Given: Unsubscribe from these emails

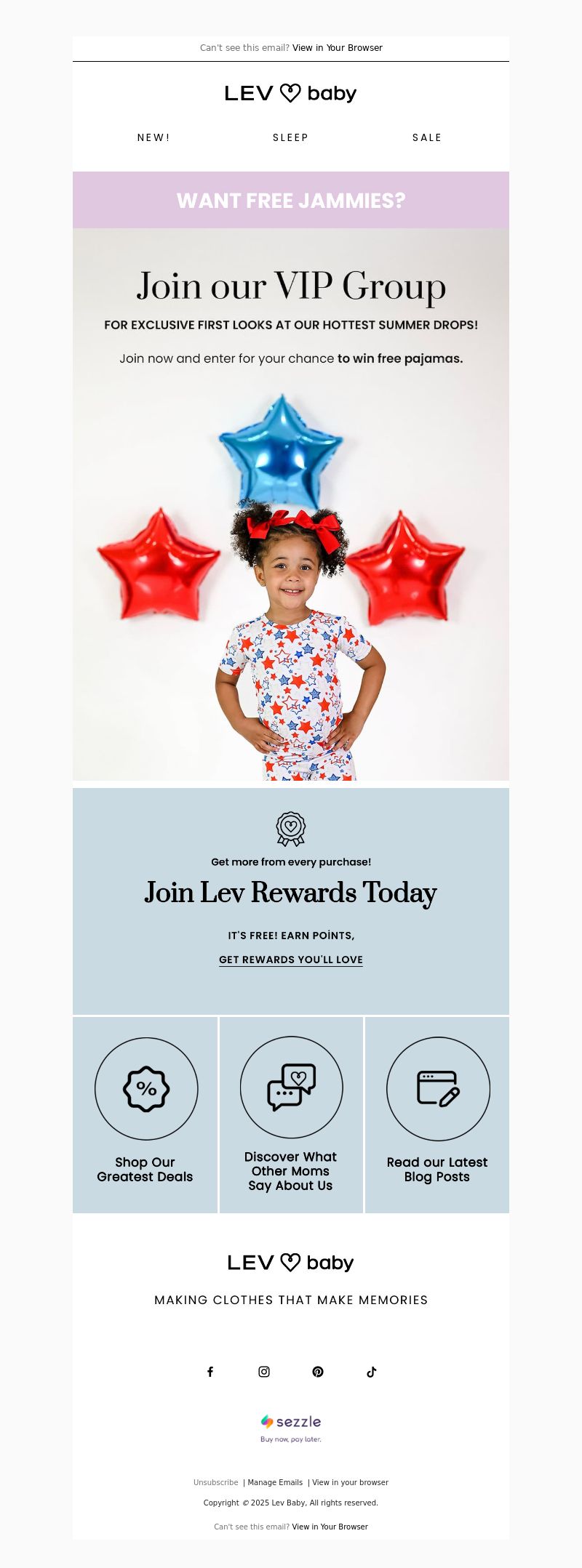Looking at the screenshot, I should pyautogui.click(x=216, y=1482).
